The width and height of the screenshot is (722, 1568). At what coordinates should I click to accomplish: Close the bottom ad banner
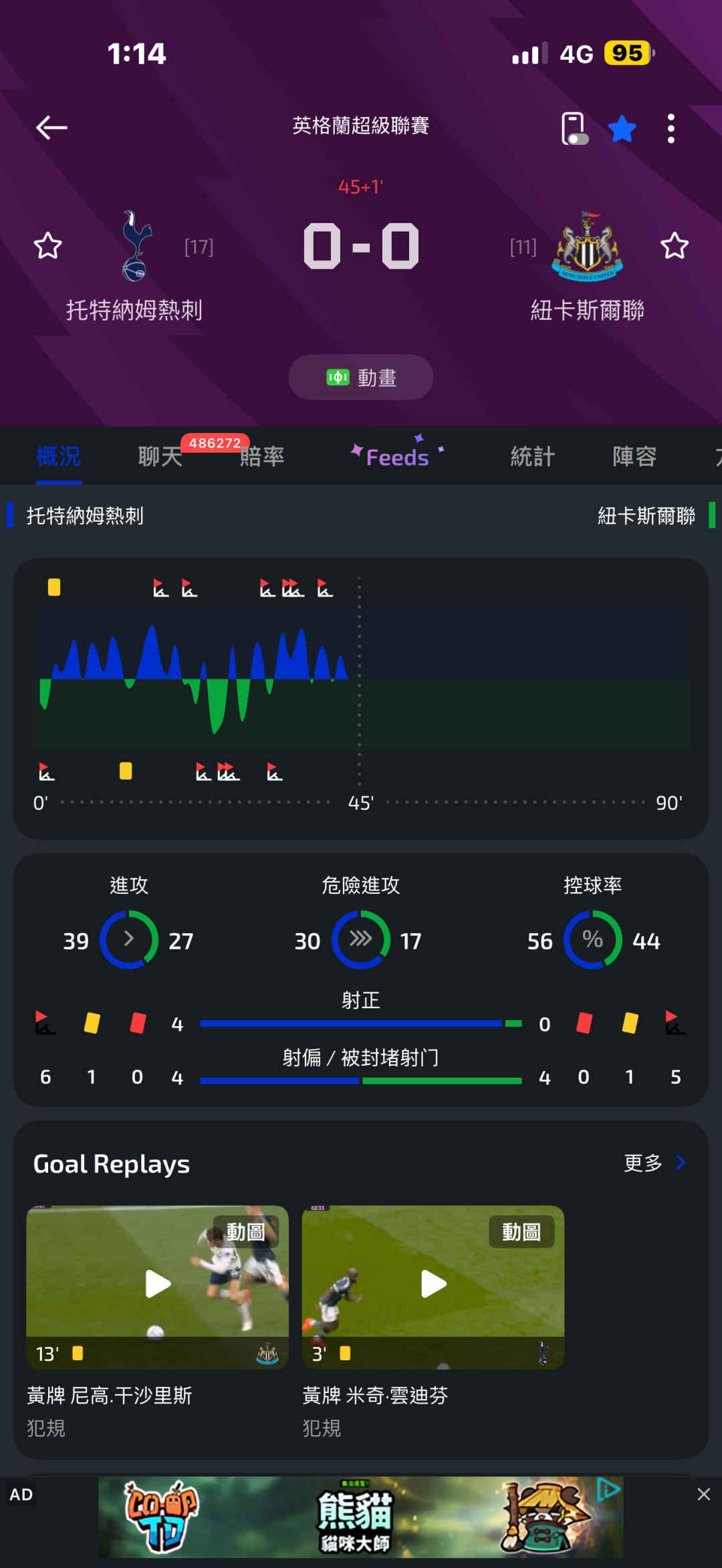pyautogui.click(x=704, y=1495)
